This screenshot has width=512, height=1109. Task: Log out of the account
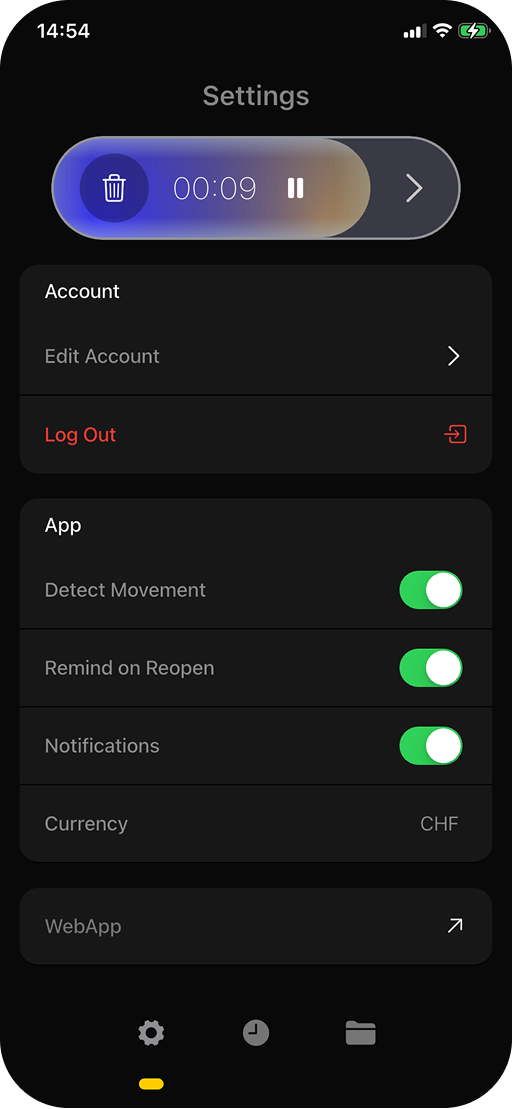[x=256, y=434]
